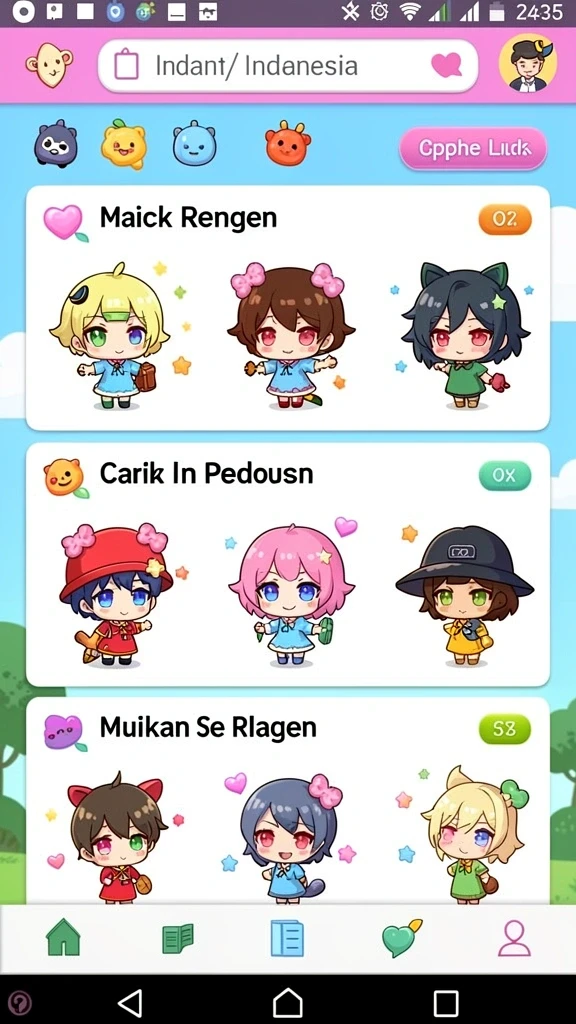Choose the cat-eared dark-haired character in Maick Rengen
This screenshot has height=1024, width=576.
click(x=466, y=336)
